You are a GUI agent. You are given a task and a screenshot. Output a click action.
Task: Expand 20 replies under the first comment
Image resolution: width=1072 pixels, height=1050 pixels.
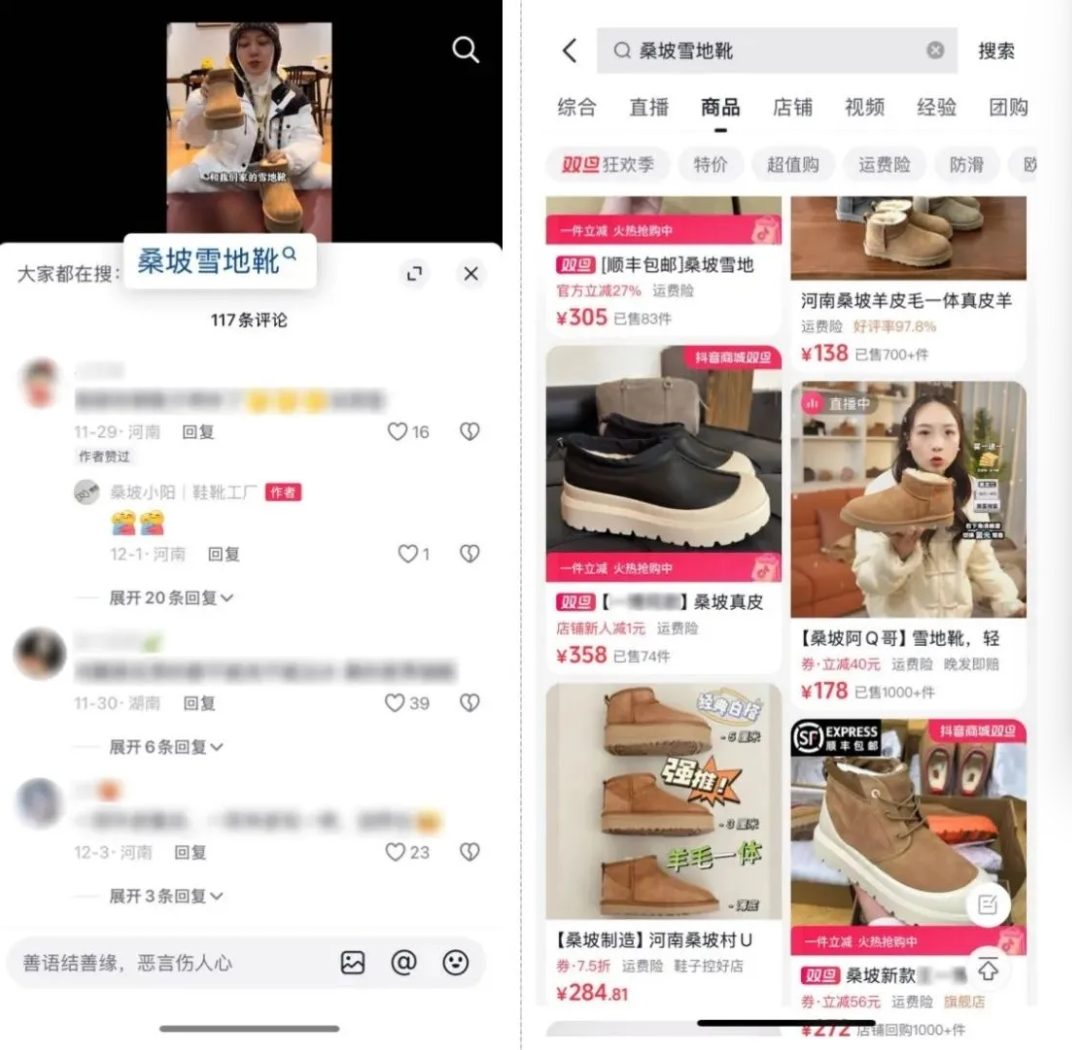pyautogui.click(x=171, y=598)
